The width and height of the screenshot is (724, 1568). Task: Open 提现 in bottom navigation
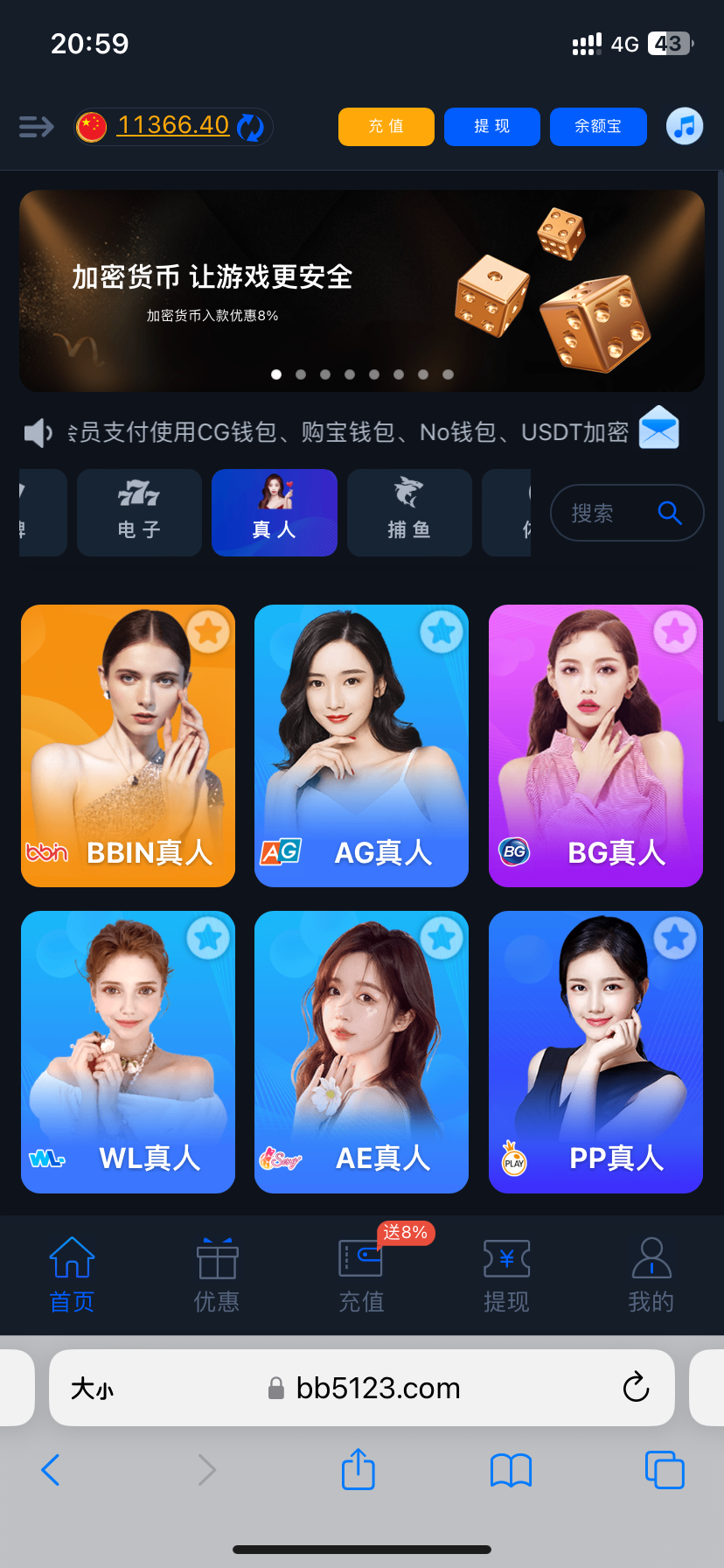tap(506, 1275)
